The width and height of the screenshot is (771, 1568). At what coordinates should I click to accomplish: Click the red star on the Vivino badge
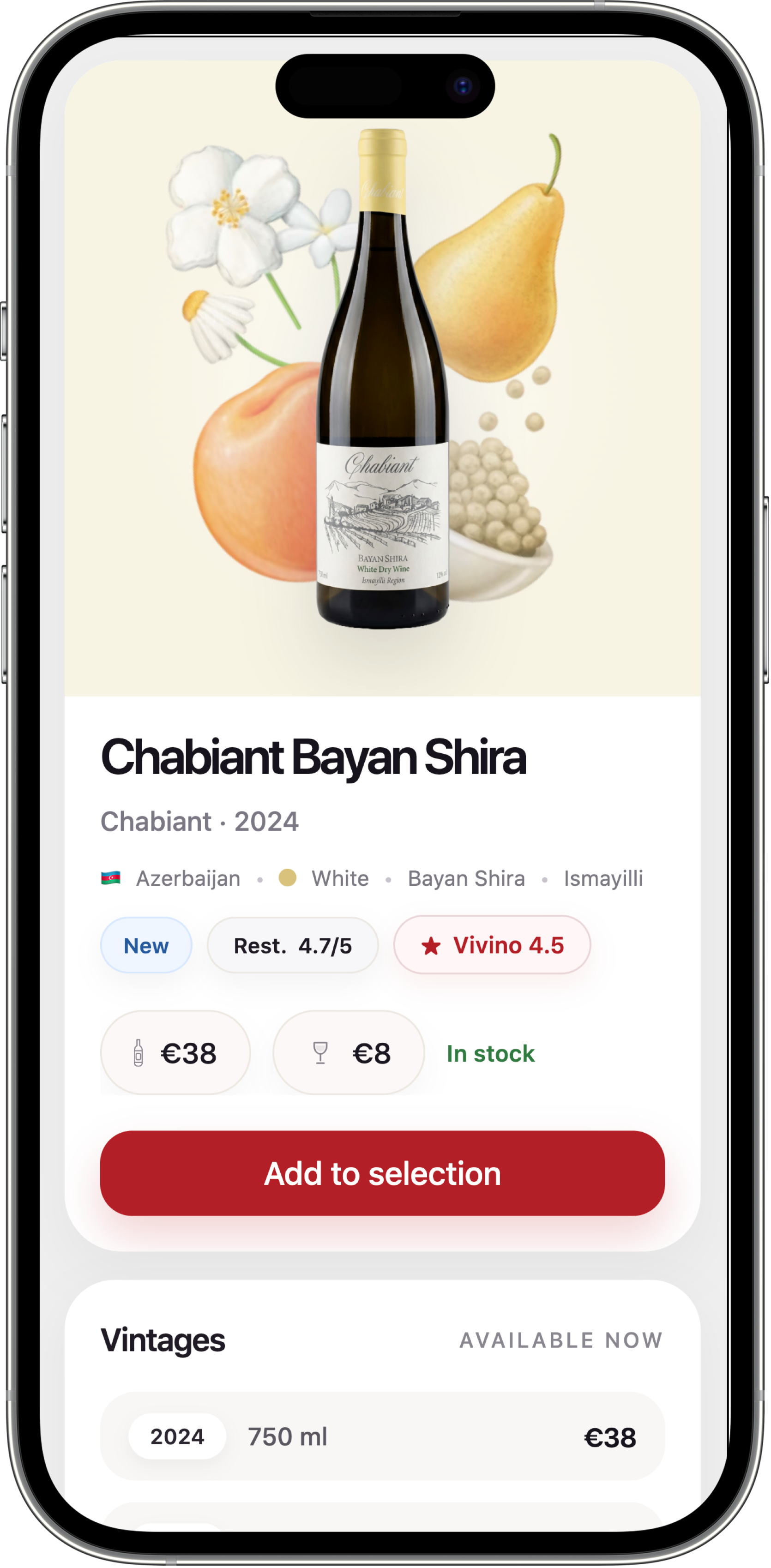click(431, 945)
